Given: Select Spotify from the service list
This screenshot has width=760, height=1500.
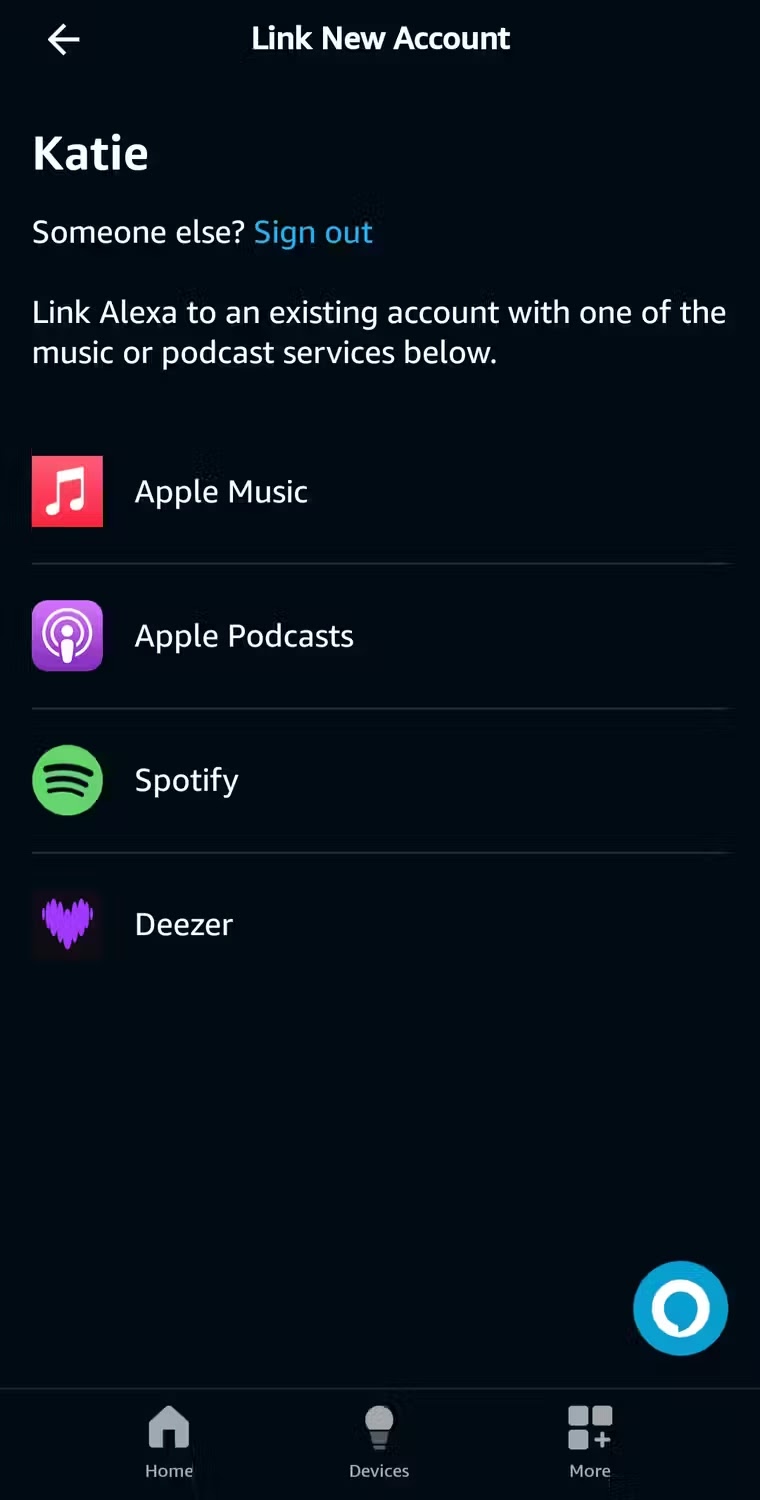Looking at the screenshot, I should coord(380,780).
